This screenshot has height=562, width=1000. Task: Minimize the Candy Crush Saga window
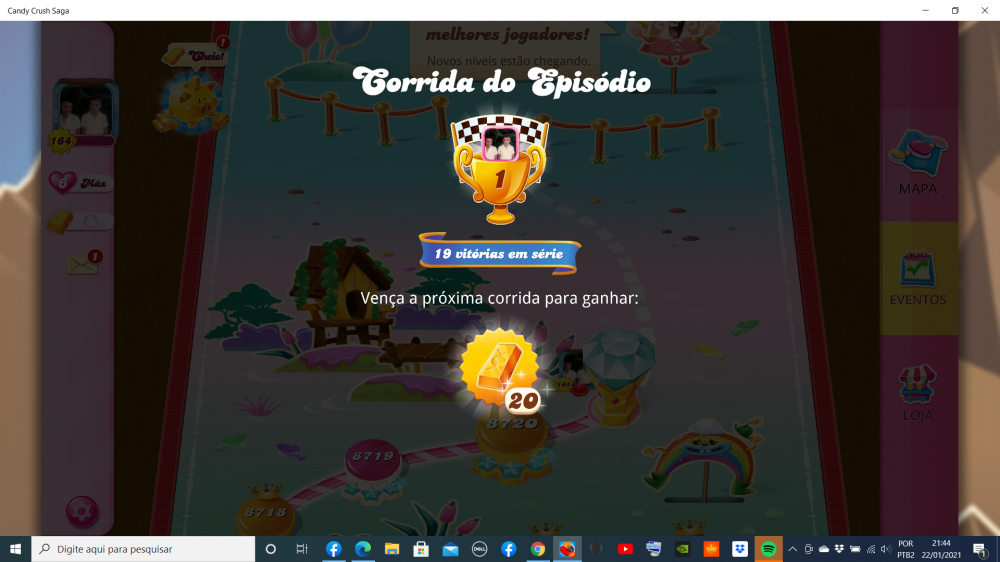[x=926, y=10]
